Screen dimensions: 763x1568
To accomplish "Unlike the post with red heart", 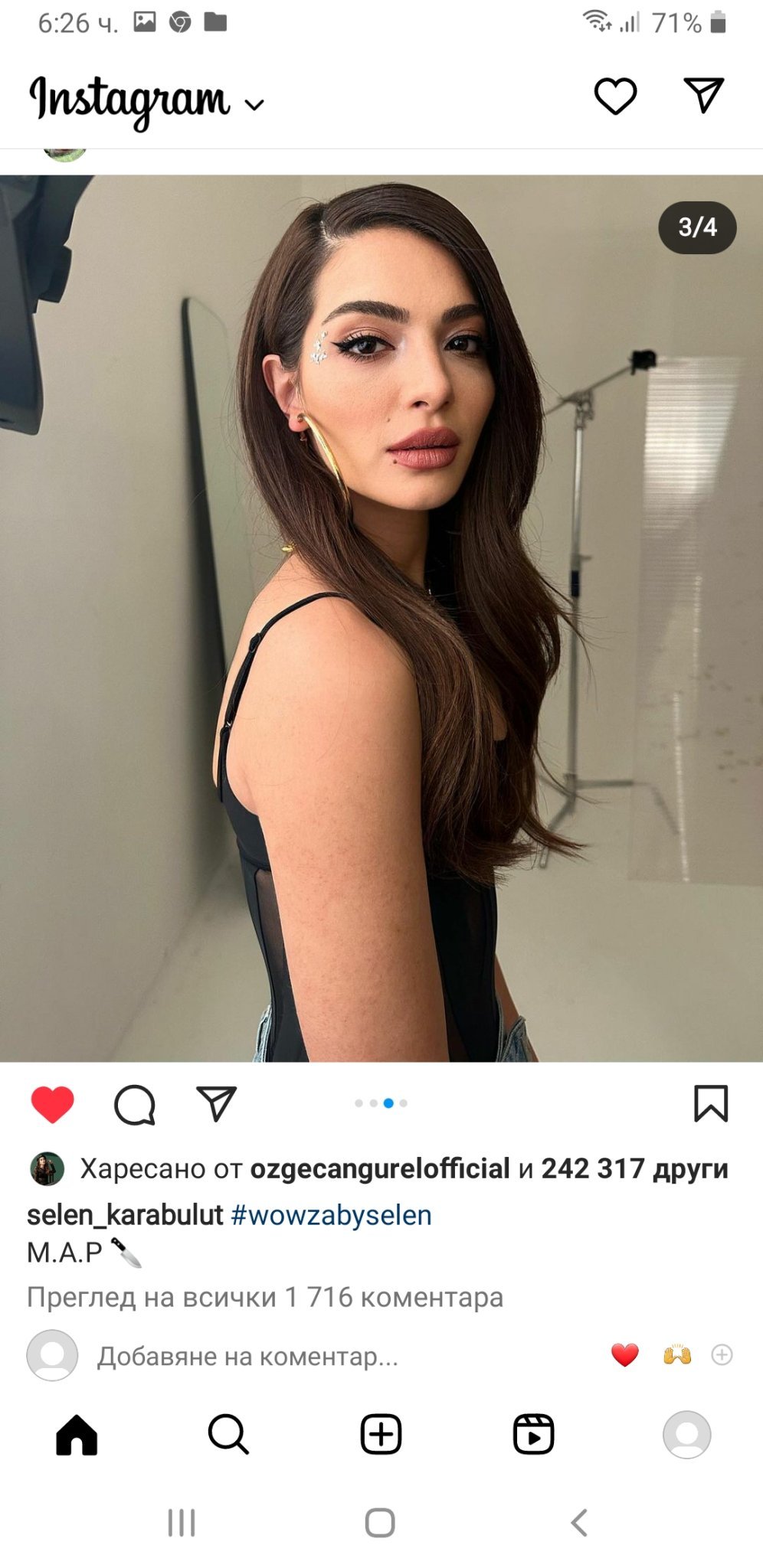I will tap(52, 1104).
